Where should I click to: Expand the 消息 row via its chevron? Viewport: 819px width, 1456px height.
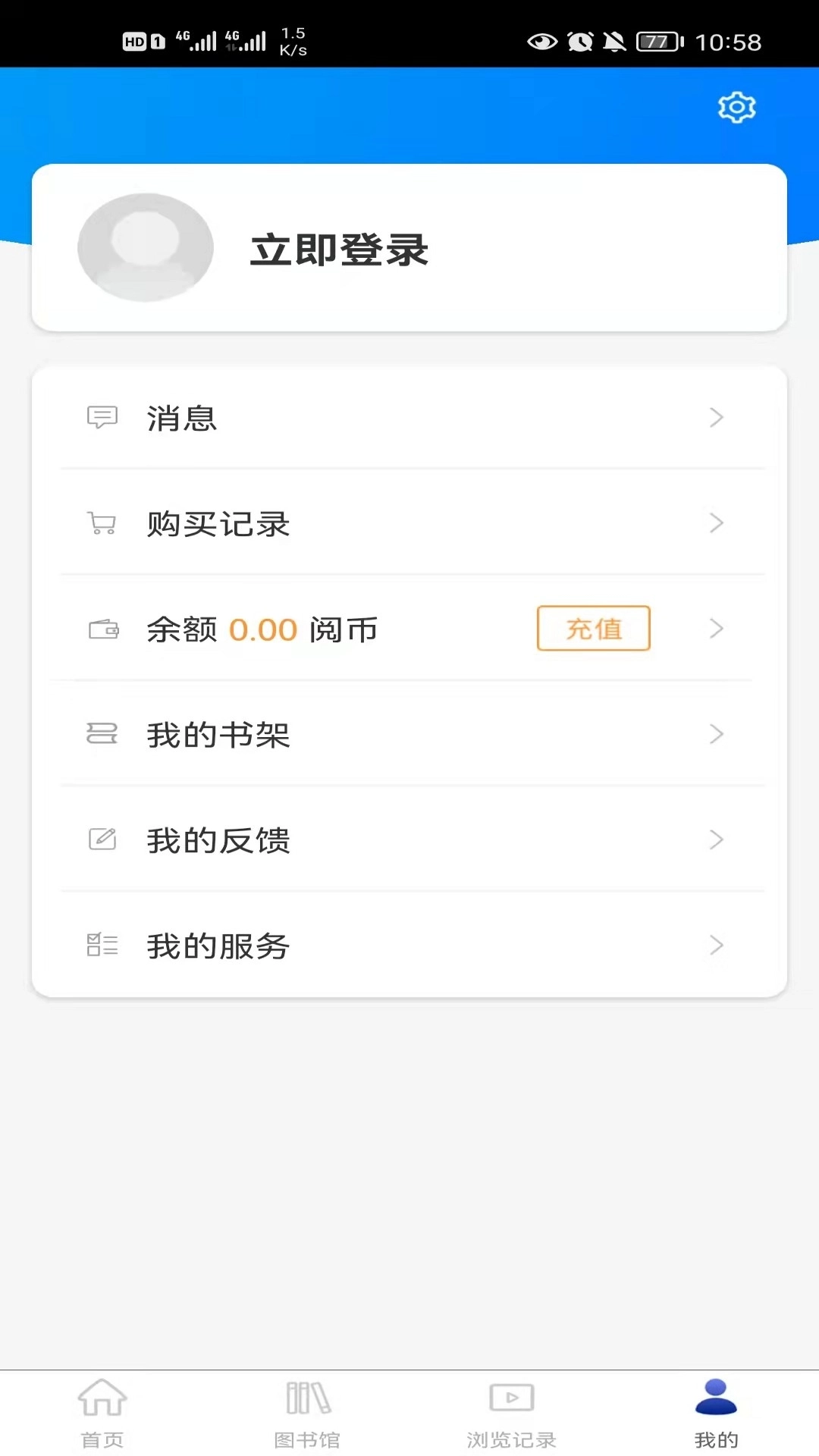[716, 418]
